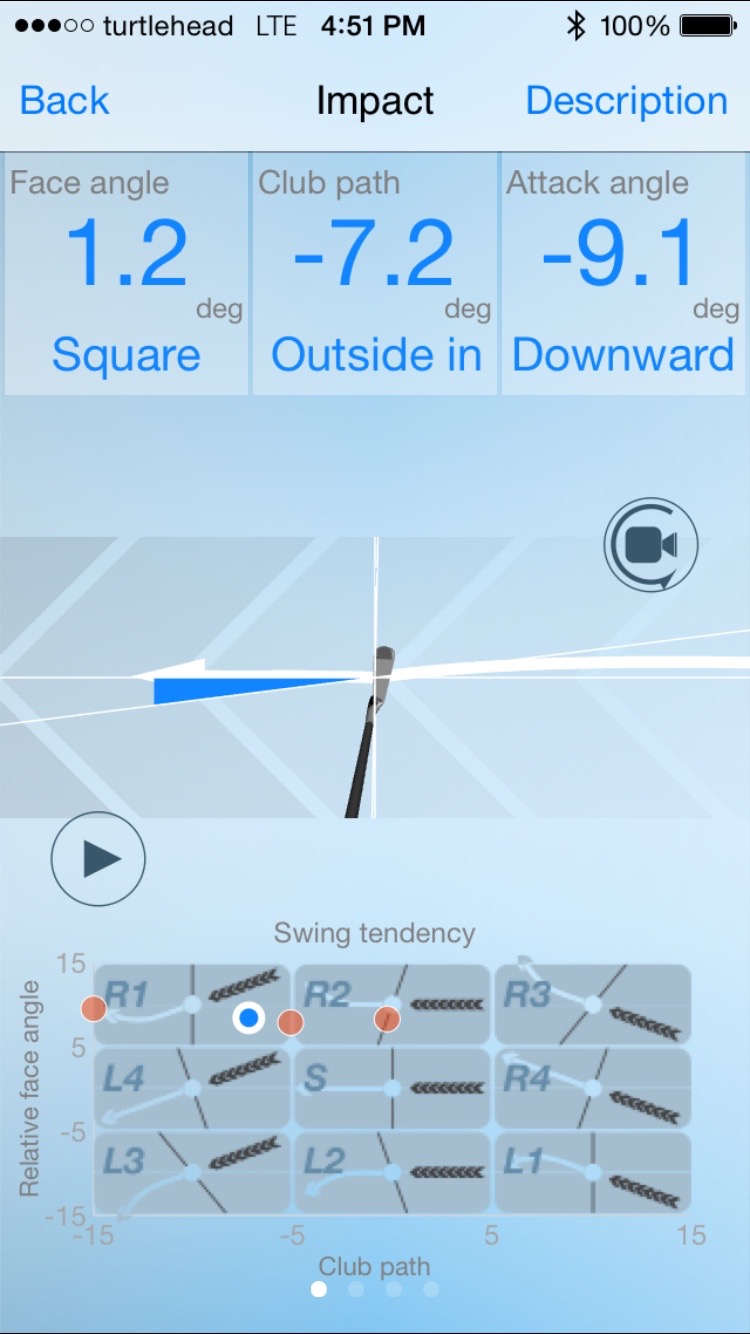Open the Club path panel
Image resolution: width=750 pixels, height=1334 pixels.
coord(375,274)
